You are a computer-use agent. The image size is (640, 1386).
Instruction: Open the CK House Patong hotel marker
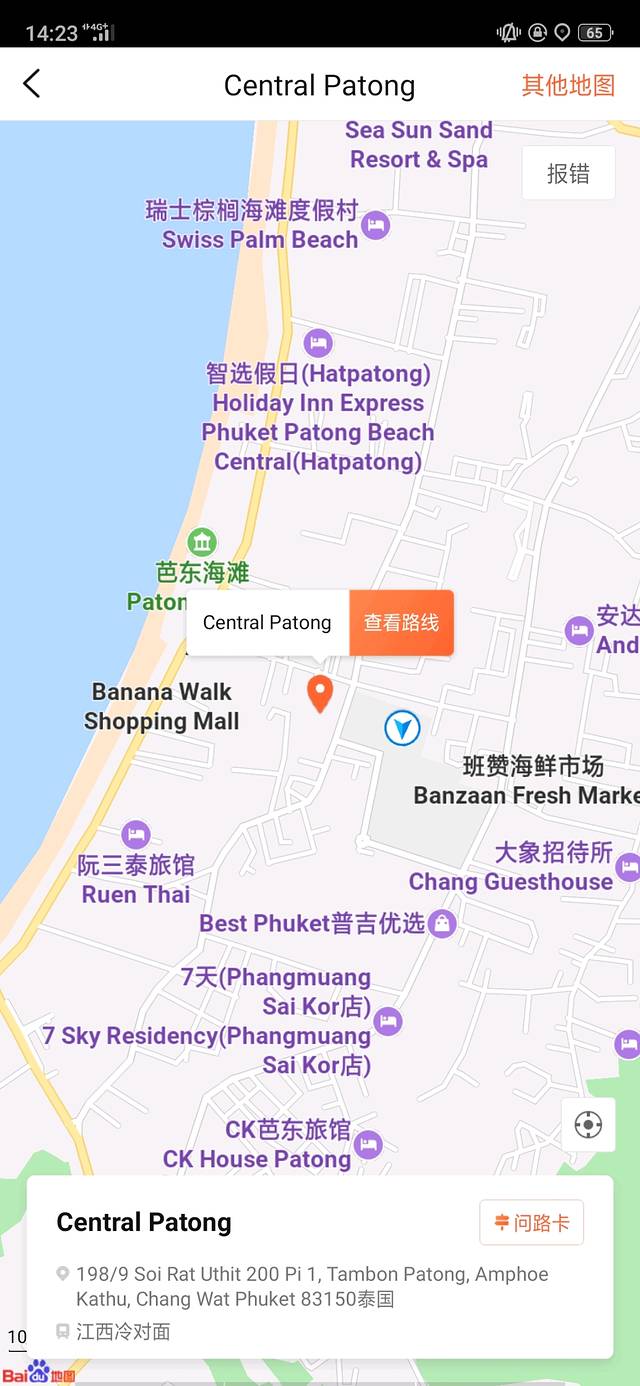pyautogui.click(x=368, y=1144)
